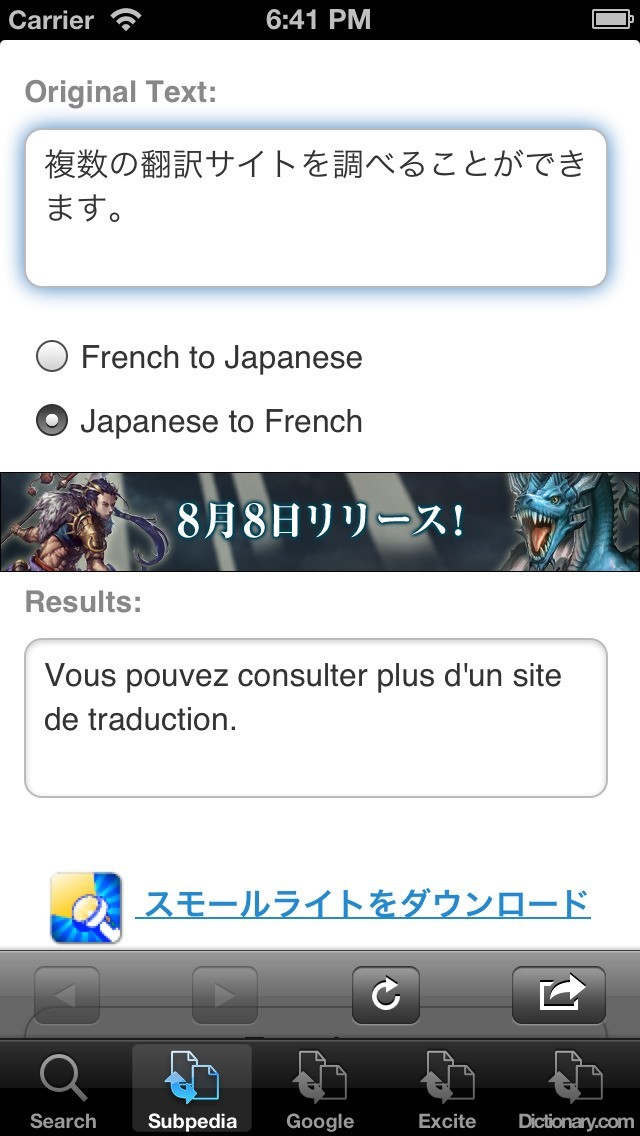Reload the current page
Viewport: 640px width, 1136px height.
(386, 995)
